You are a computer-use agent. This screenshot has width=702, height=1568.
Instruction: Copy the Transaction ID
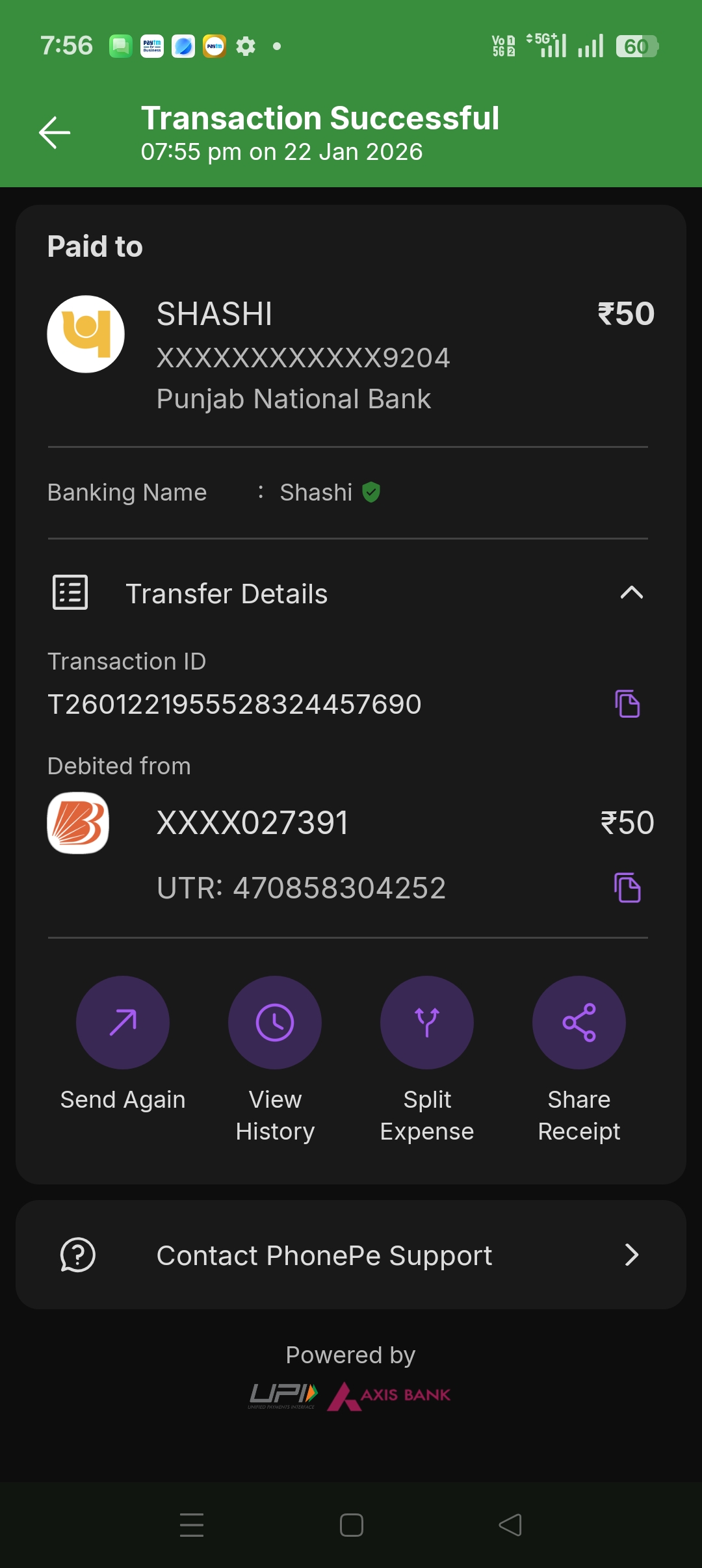tap(627, 704)
